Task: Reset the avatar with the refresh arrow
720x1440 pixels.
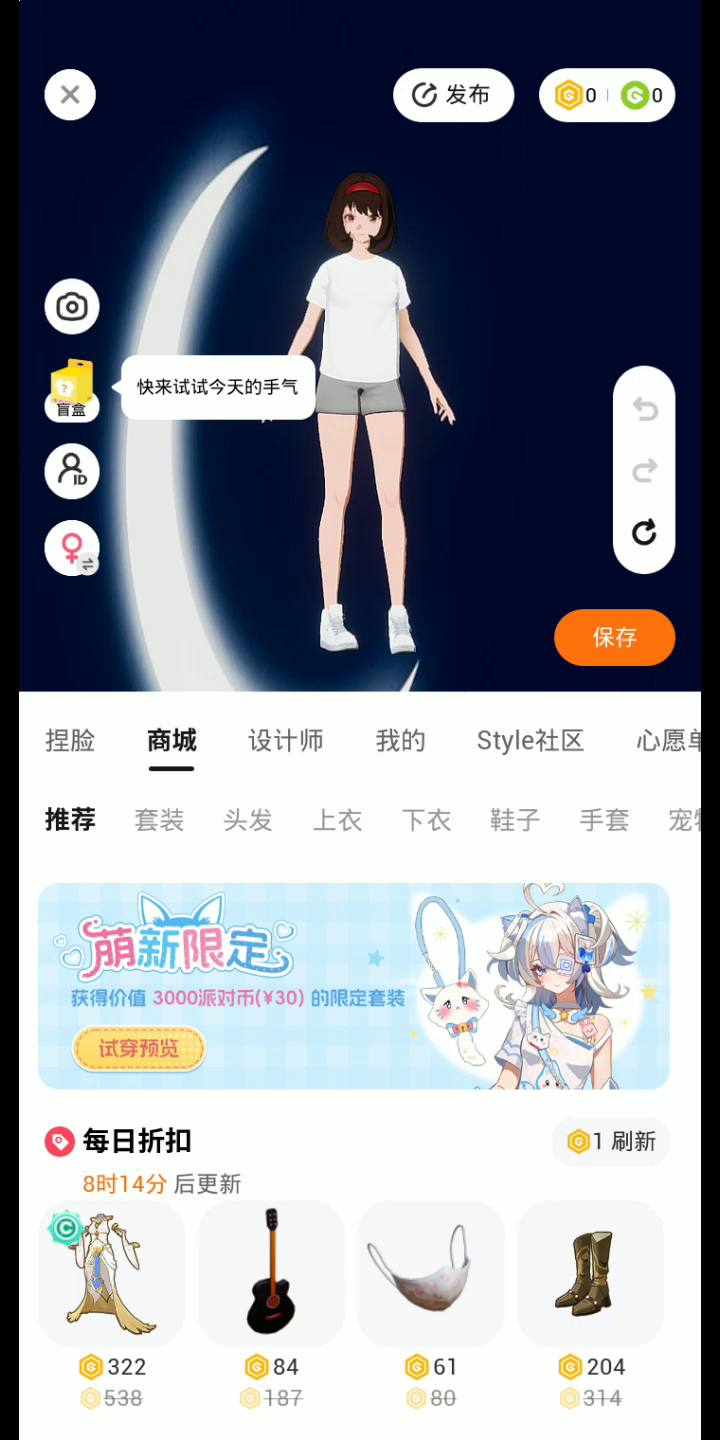Action: (644, 532)
